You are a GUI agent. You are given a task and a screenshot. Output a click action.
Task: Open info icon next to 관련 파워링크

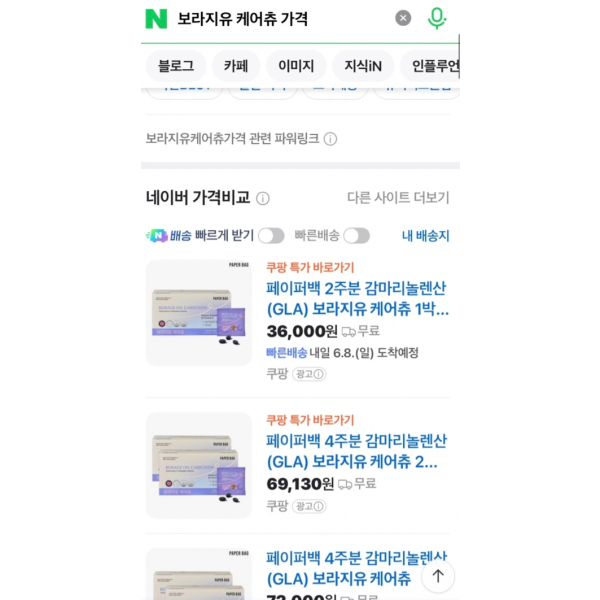pyautogui.click(x=330, y=139)
